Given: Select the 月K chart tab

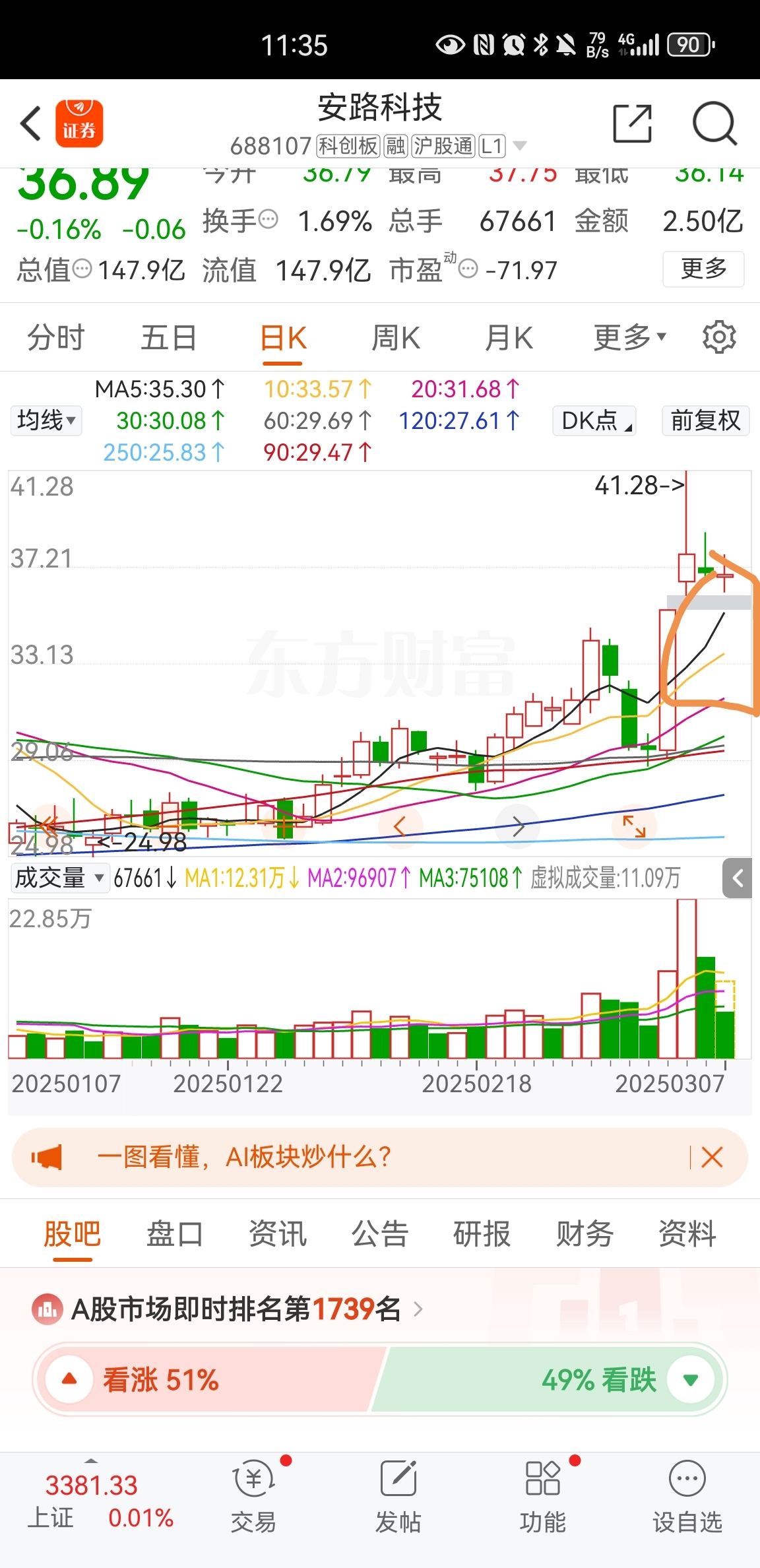Looking at the screenshot, I should click(508, 338).
